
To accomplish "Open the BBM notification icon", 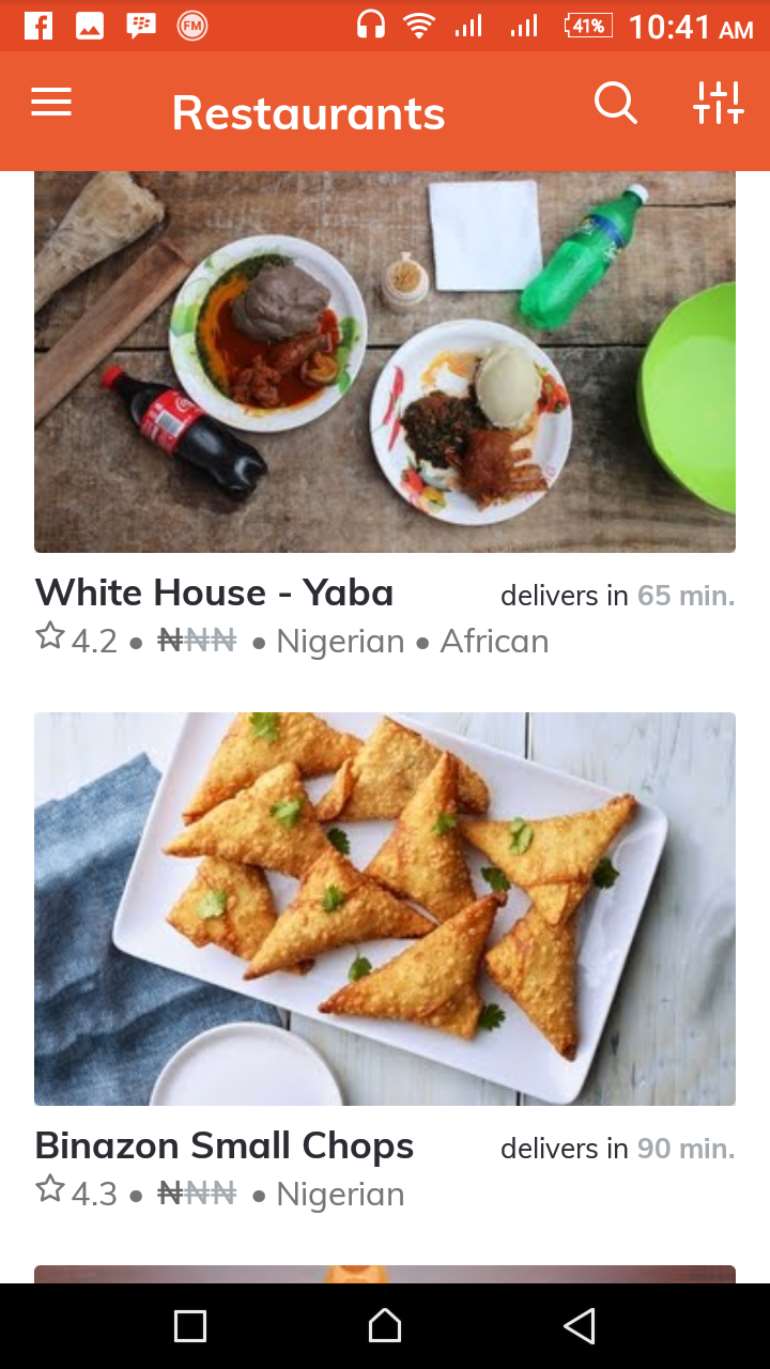I will click(x=141, y=24).
